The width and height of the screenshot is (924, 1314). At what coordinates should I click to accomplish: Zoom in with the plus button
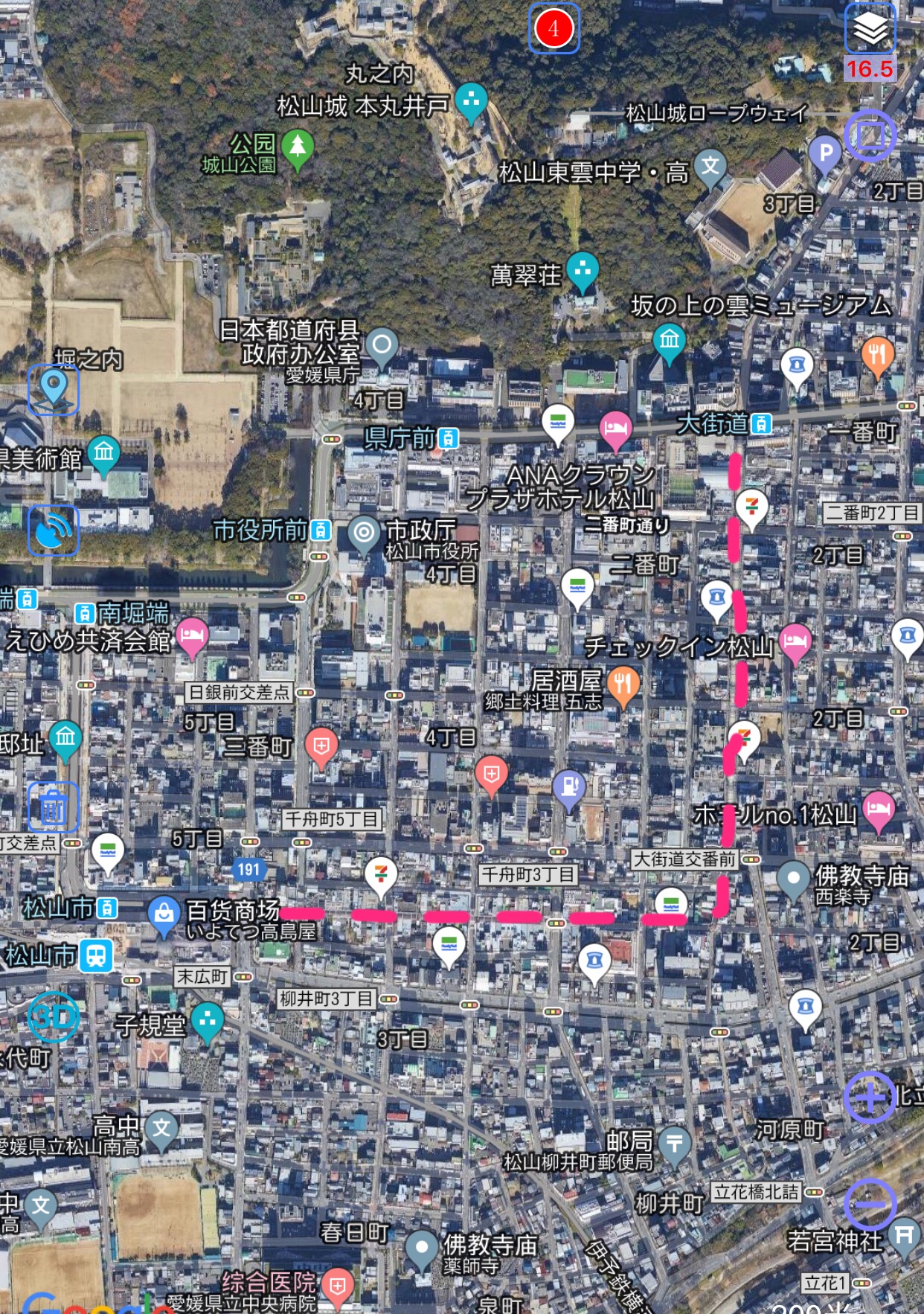click(870, 1097)
